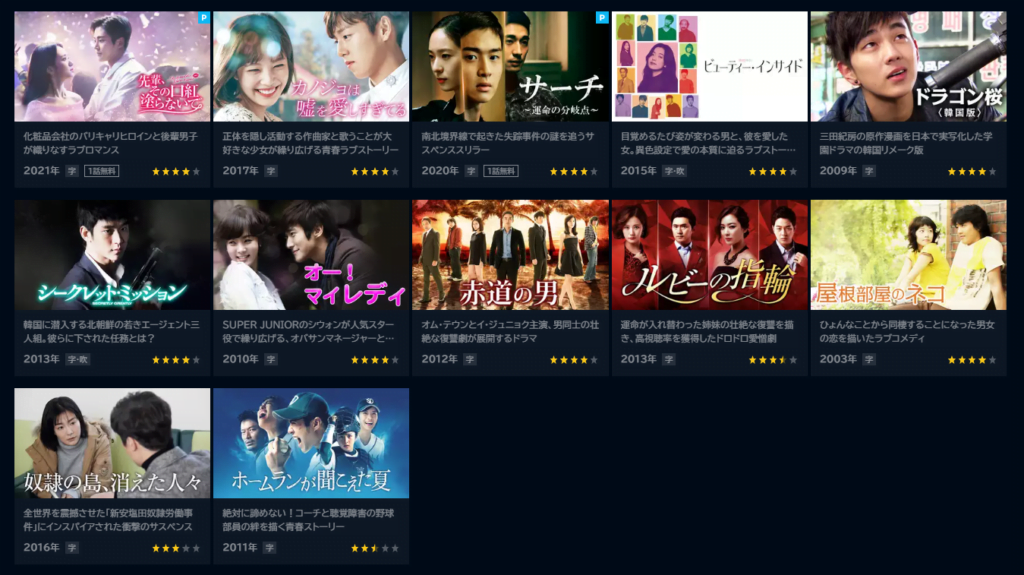Choose the シークレットミッション tile
The height and width of the screenshot is (575, 1024).
pos(112,255)
